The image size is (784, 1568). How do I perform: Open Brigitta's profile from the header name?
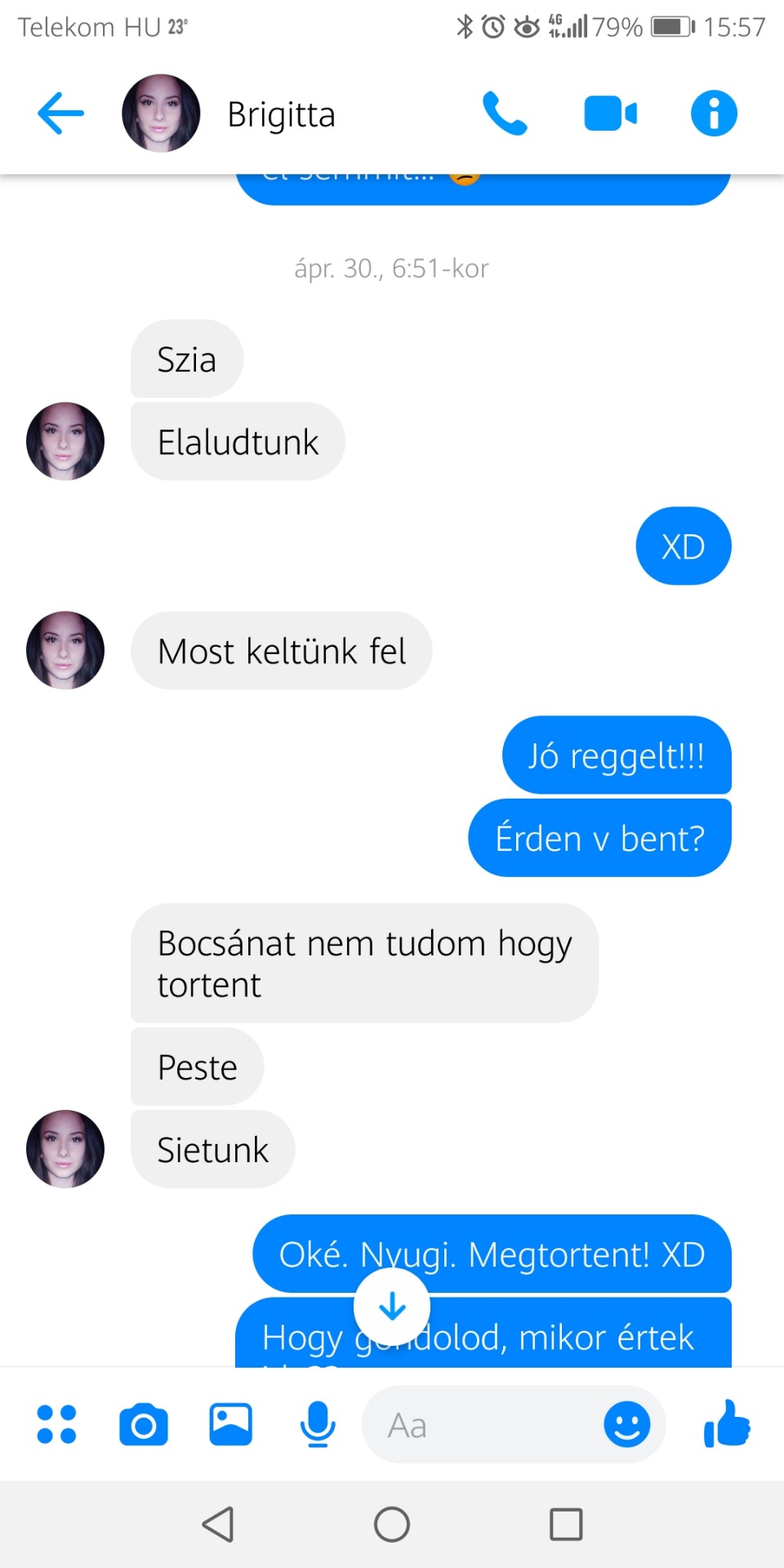point(281,114)
